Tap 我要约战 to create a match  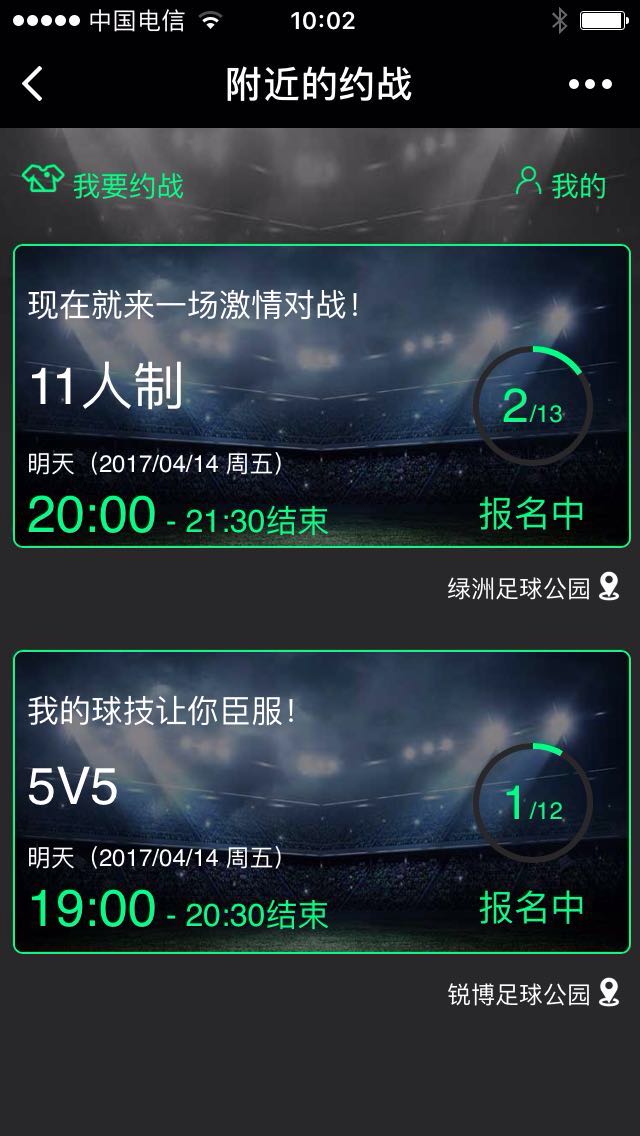(103, 184)
